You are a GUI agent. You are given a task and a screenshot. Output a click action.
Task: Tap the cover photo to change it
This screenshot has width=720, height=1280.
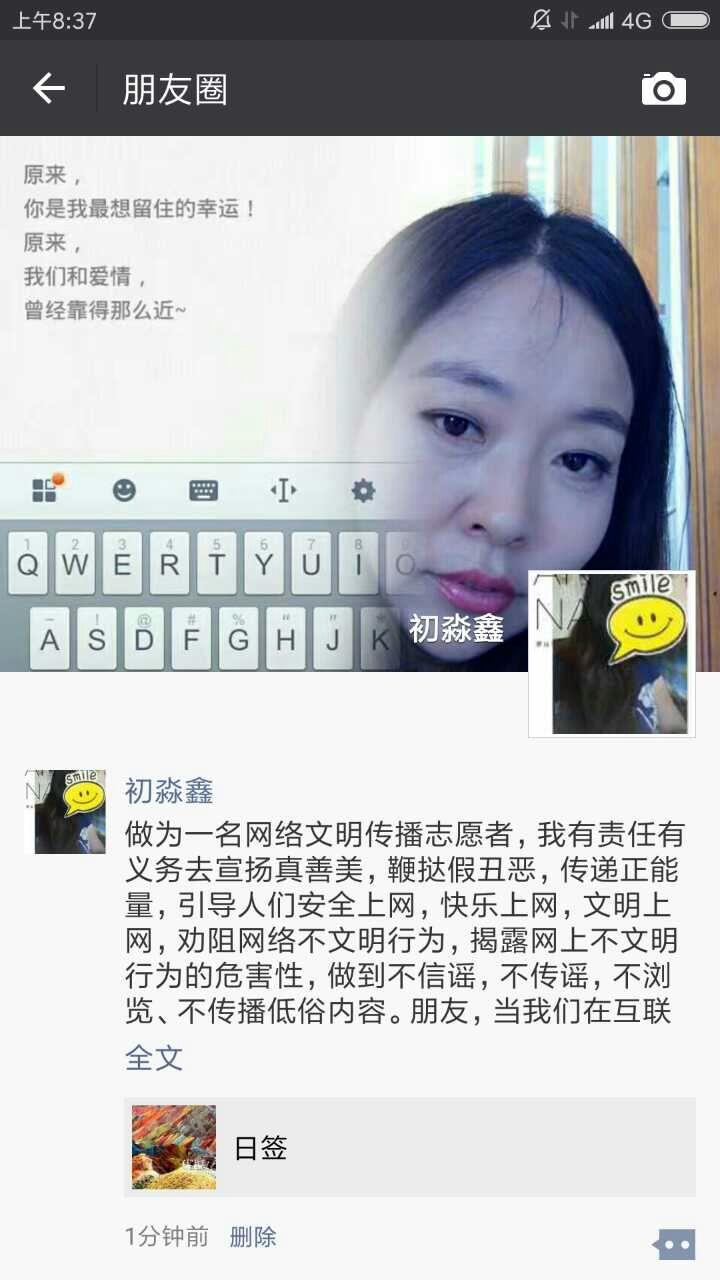360,404
